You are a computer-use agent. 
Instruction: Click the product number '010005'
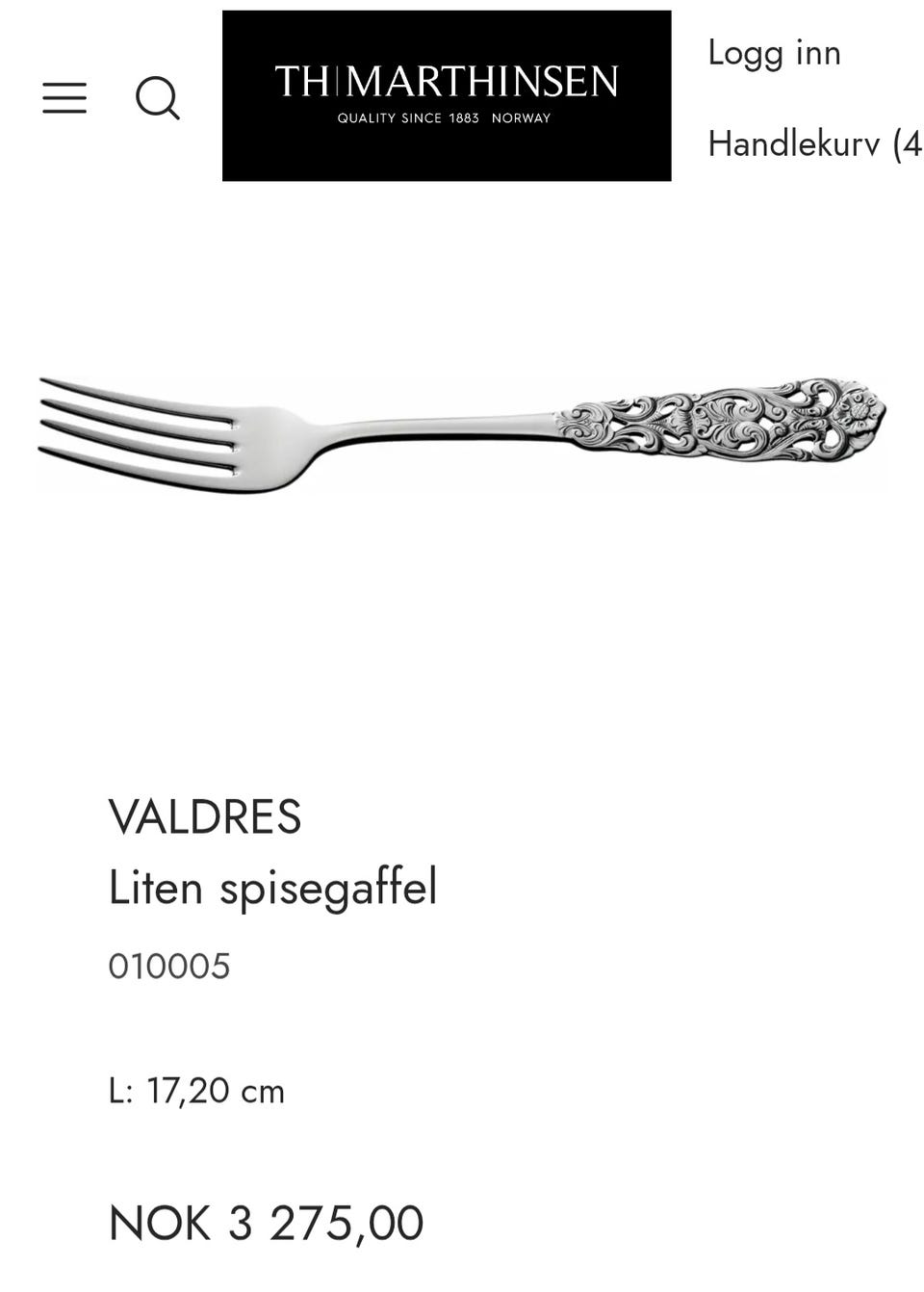pyautogui.click(x=170, y=964)
